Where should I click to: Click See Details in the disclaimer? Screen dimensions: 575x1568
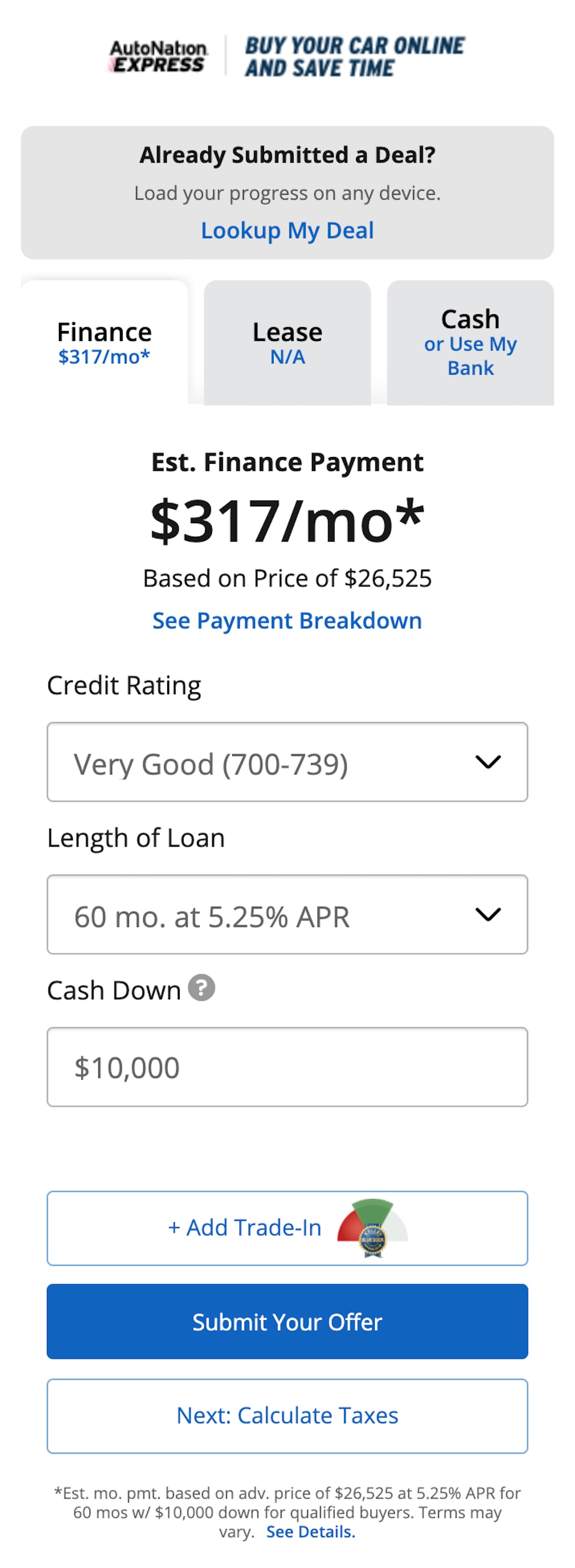pyautogui.click(x=310, y=1532)
